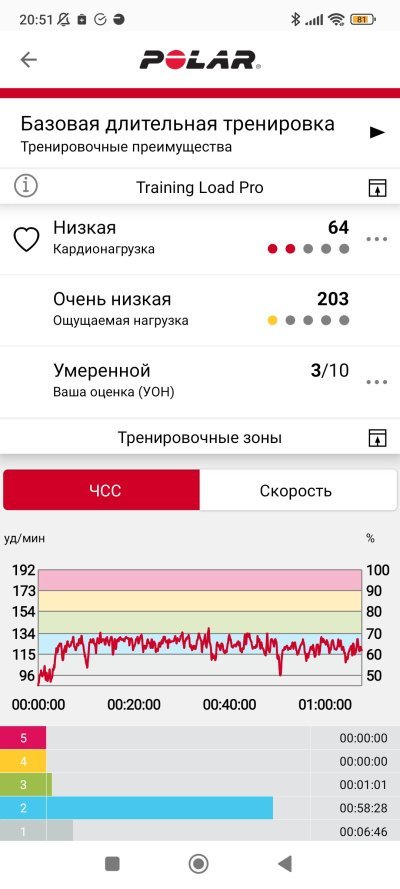Tap the system back triangle button
Image resolution: width=400 pixels, height=889 pixels.
[x=284, y=863]
